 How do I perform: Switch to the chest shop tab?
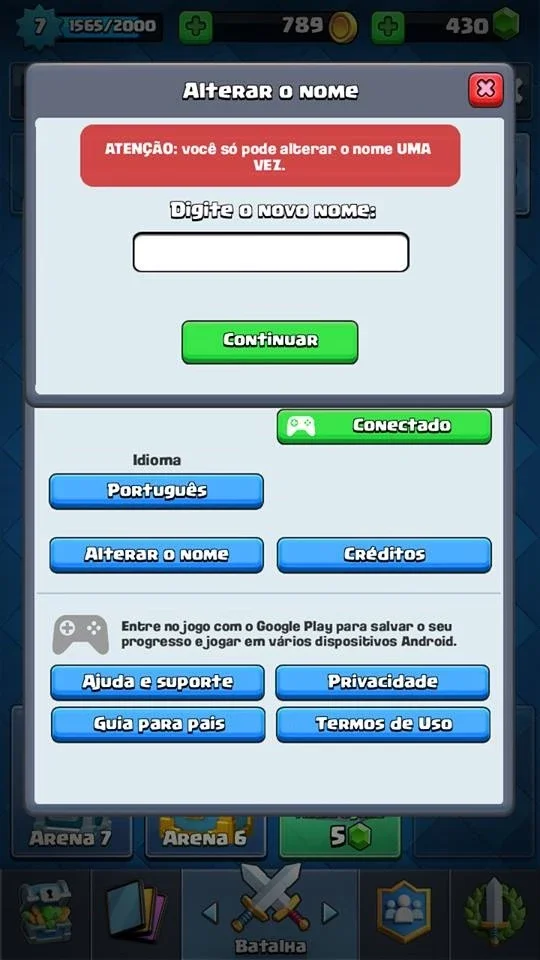(45, 914)
